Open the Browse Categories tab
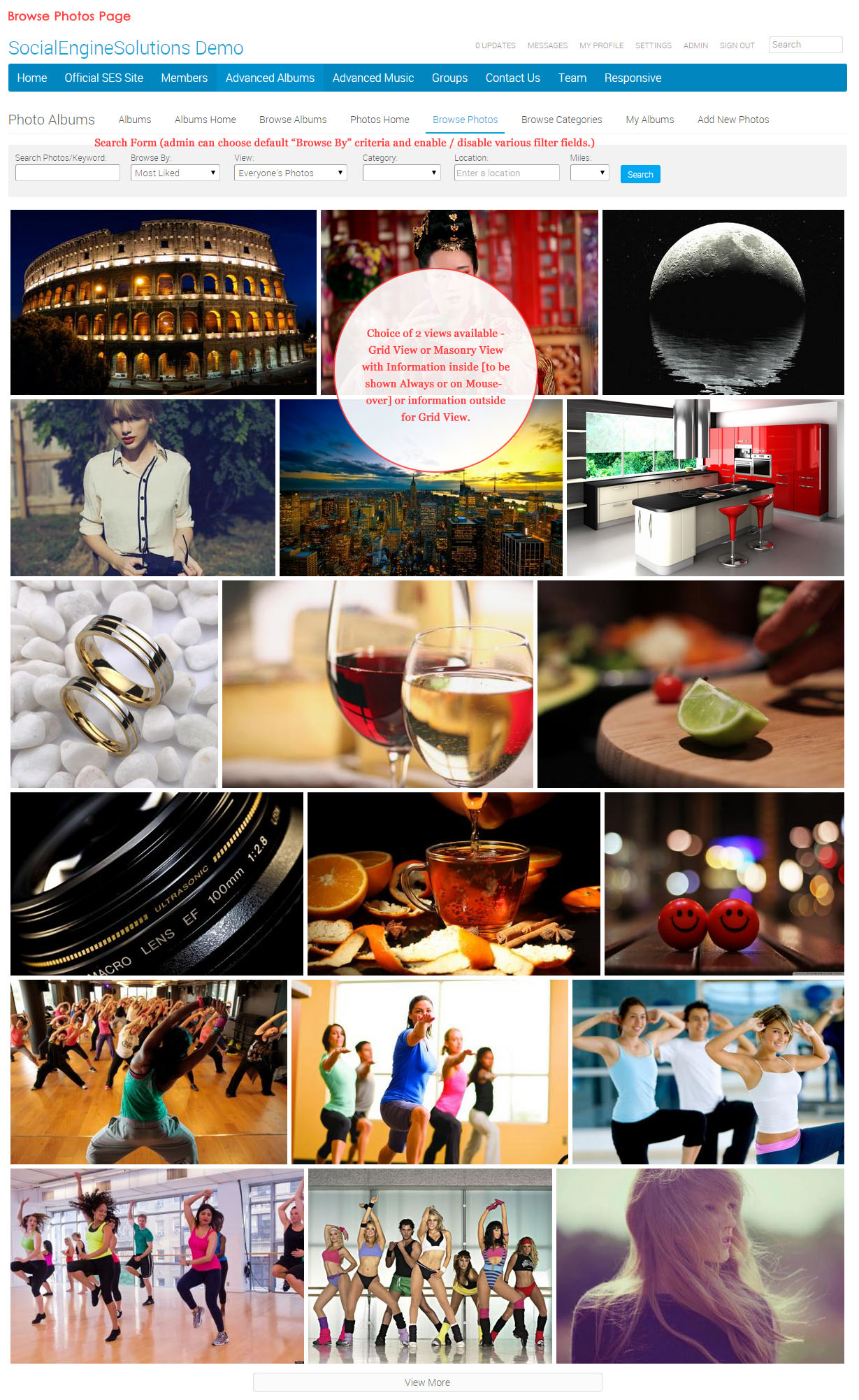The width and height of the screenshot is (859, 1400). (561, 120)
